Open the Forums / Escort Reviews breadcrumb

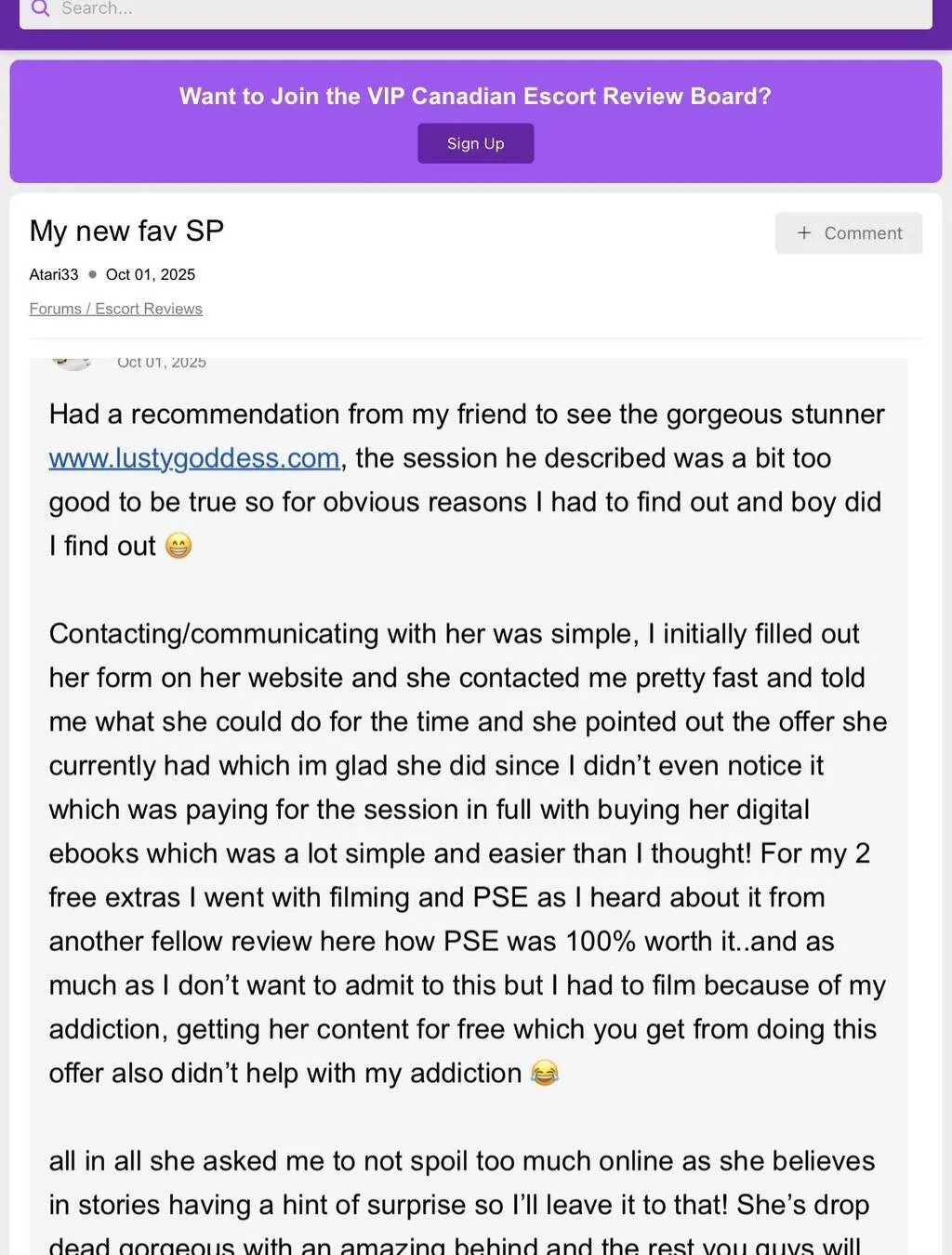(x=116, y=309)
